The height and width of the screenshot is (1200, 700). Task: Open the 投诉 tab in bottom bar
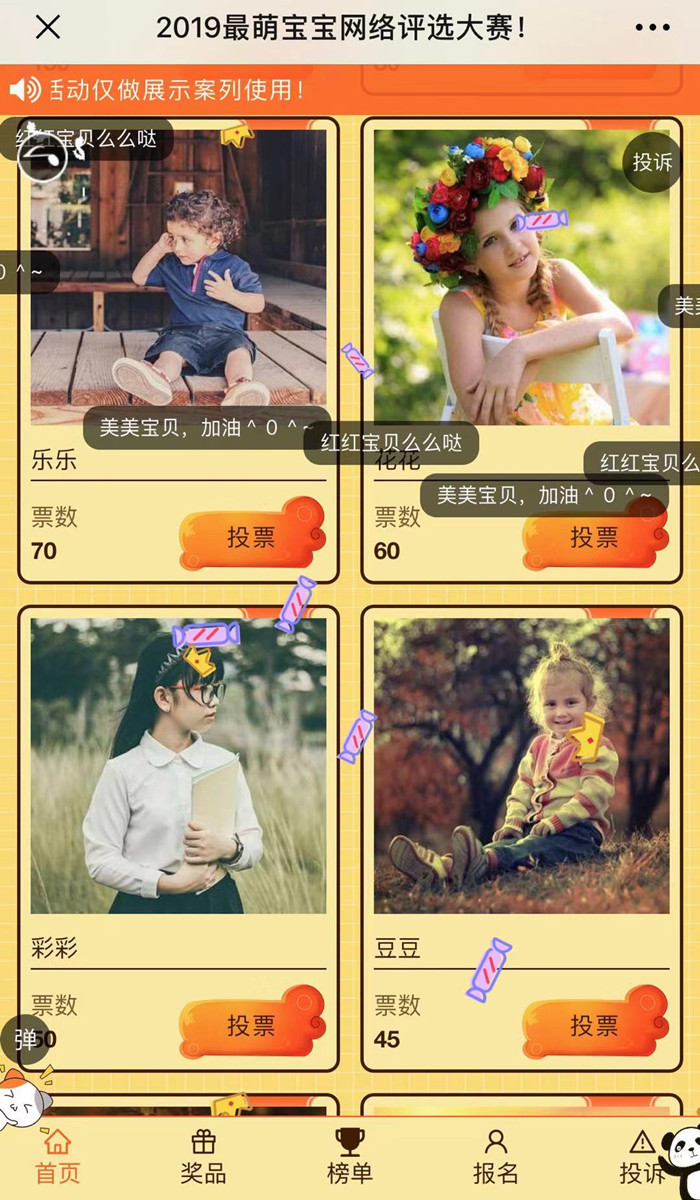point(641,1157)
